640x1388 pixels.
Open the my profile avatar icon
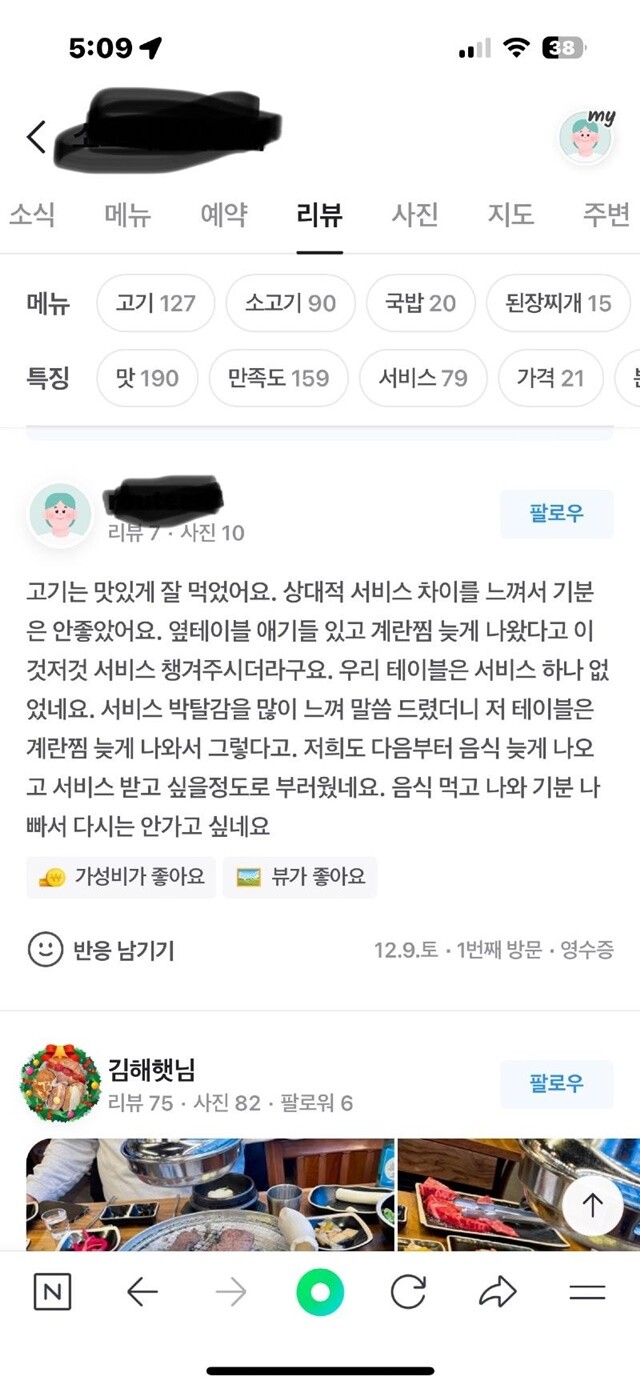[587, 137]
